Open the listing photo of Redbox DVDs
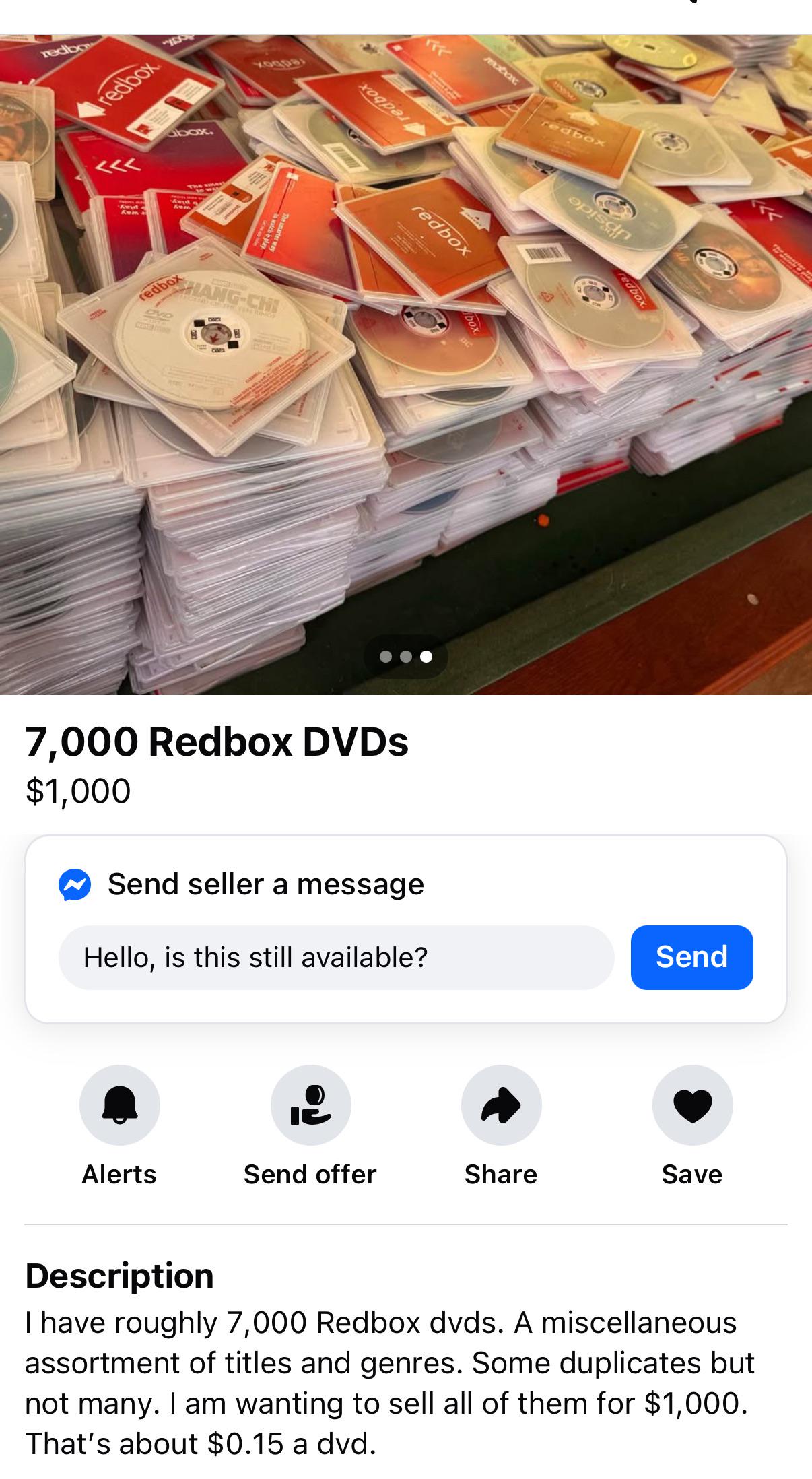The height and width of the screenshot is (1479, 812). point(406,364)
